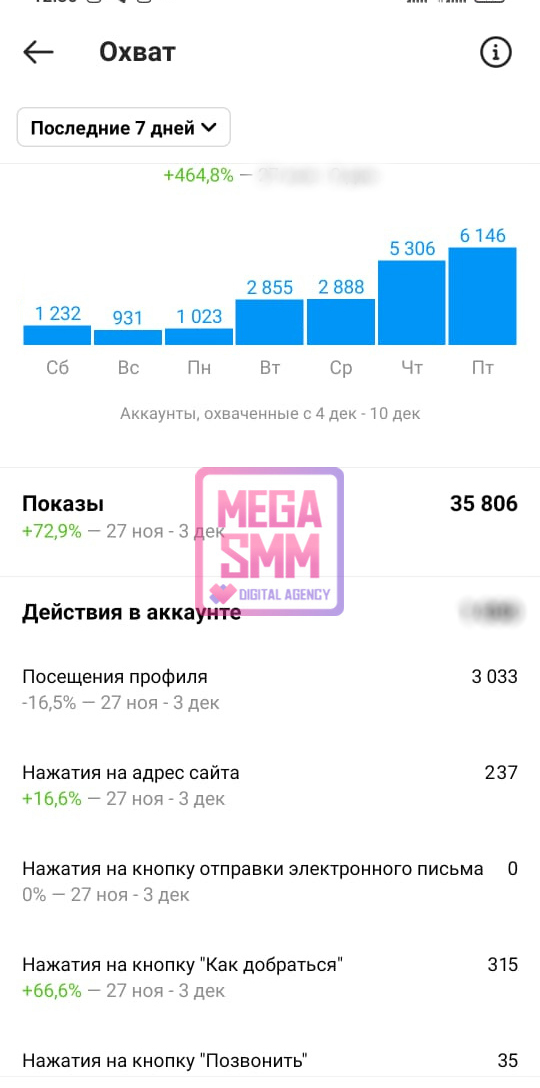Open the info icon in the header

click(x=496, y=52)
